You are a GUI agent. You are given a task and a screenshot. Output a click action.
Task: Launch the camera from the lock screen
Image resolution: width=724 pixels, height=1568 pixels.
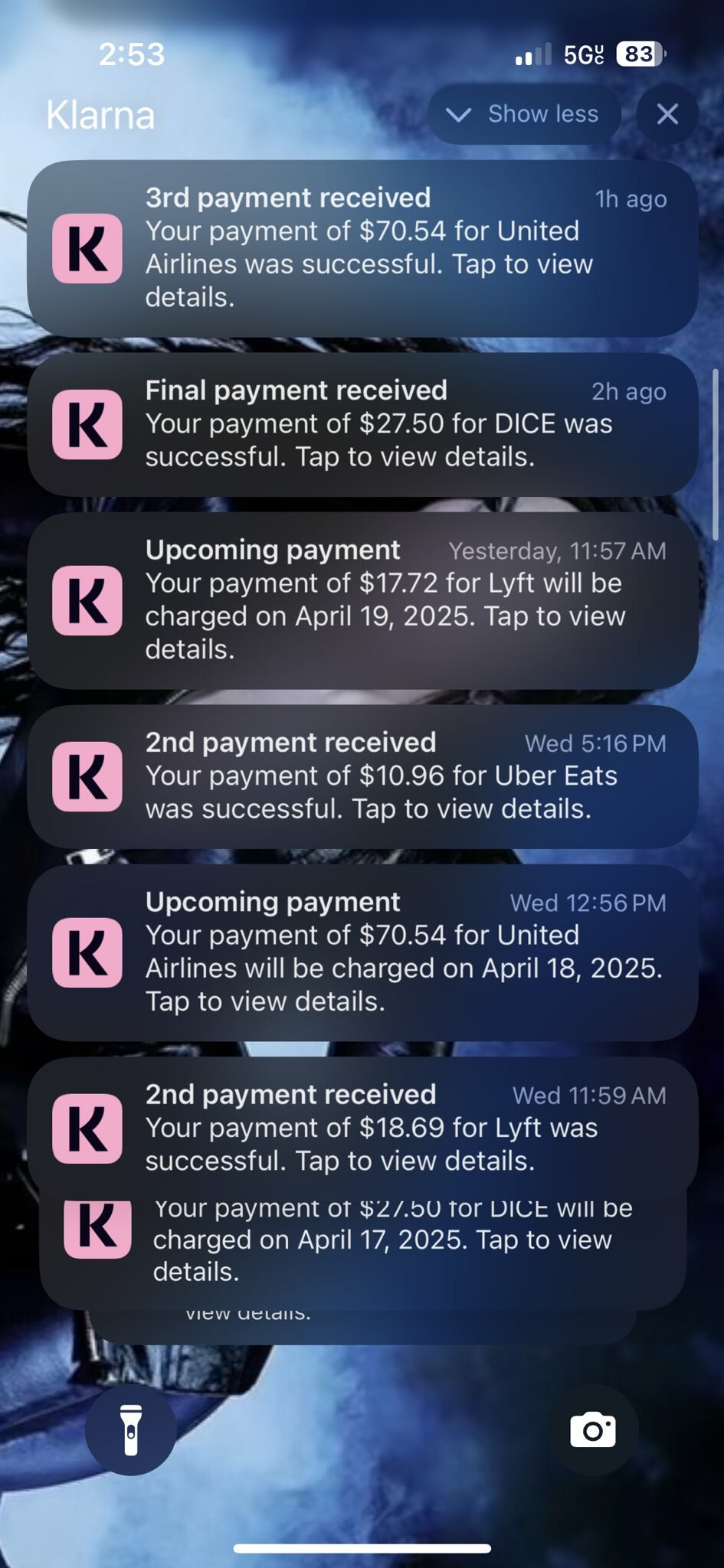pos(593,1429)
